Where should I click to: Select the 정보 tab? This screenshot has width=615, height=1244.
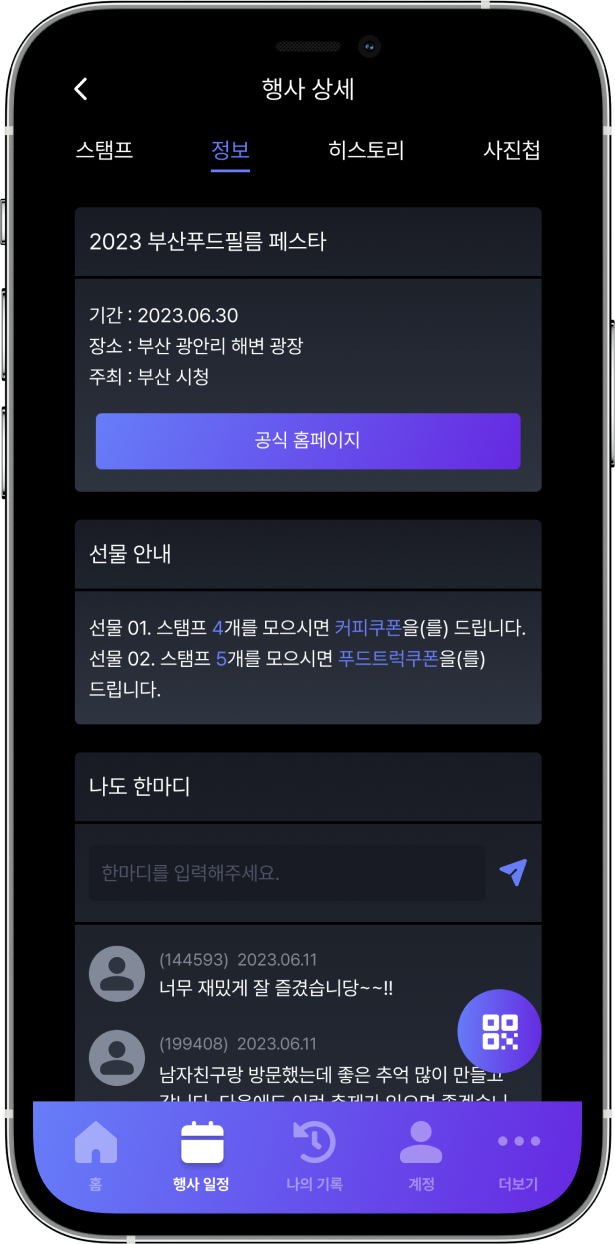230,151
